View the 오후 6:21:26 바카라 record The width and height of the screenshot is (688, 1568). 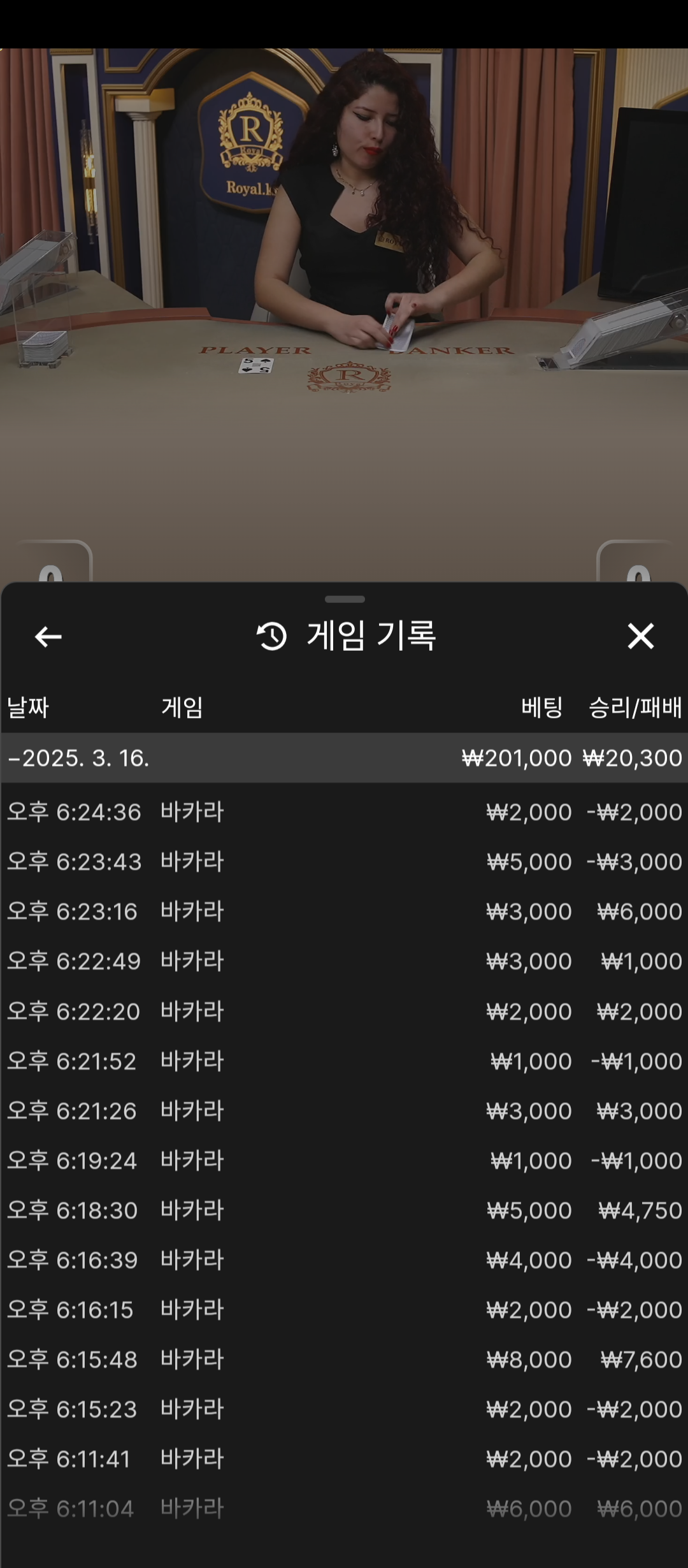pos(344,1111)
